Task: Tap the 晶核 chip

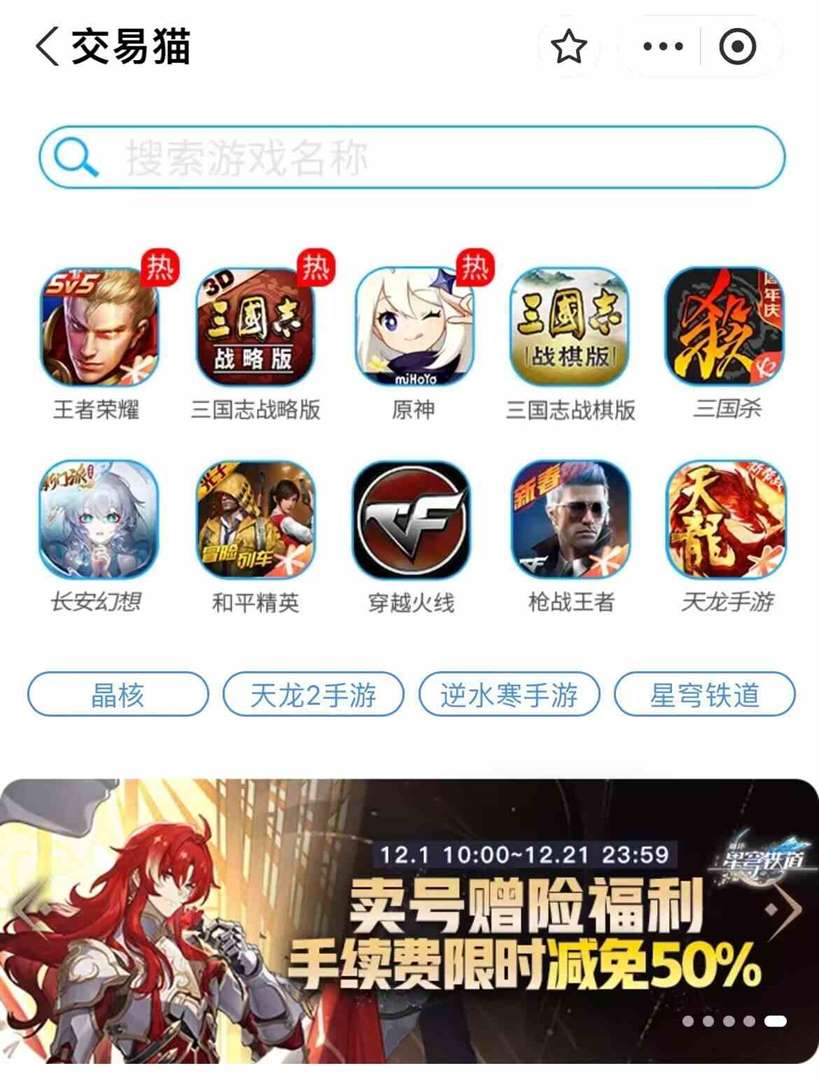Action: (x=118, y=694)
